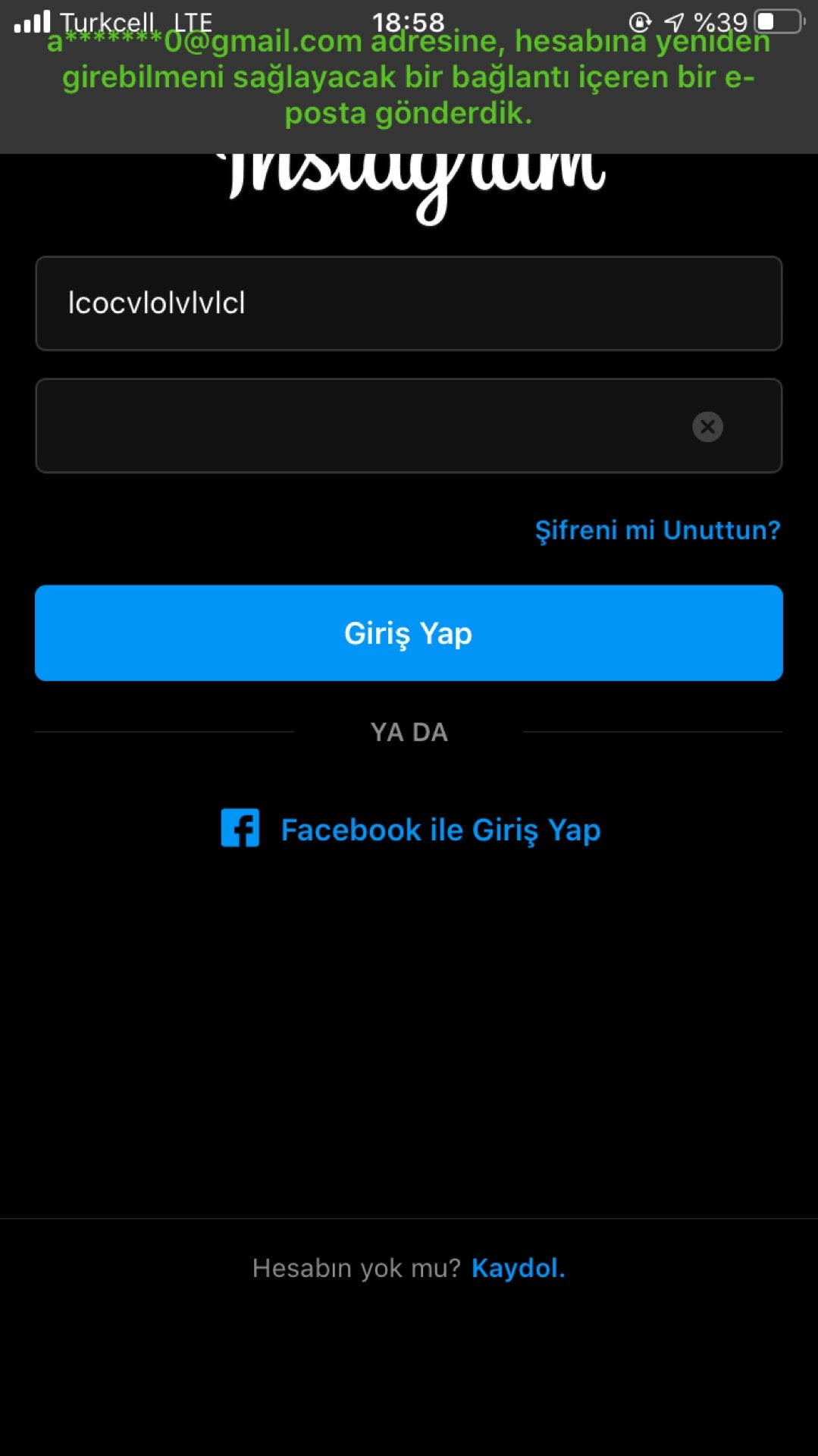The width and height of the screenshot is (818, 1456).
Task: Tap the Giriş Yap button
Action: [409, 632]
